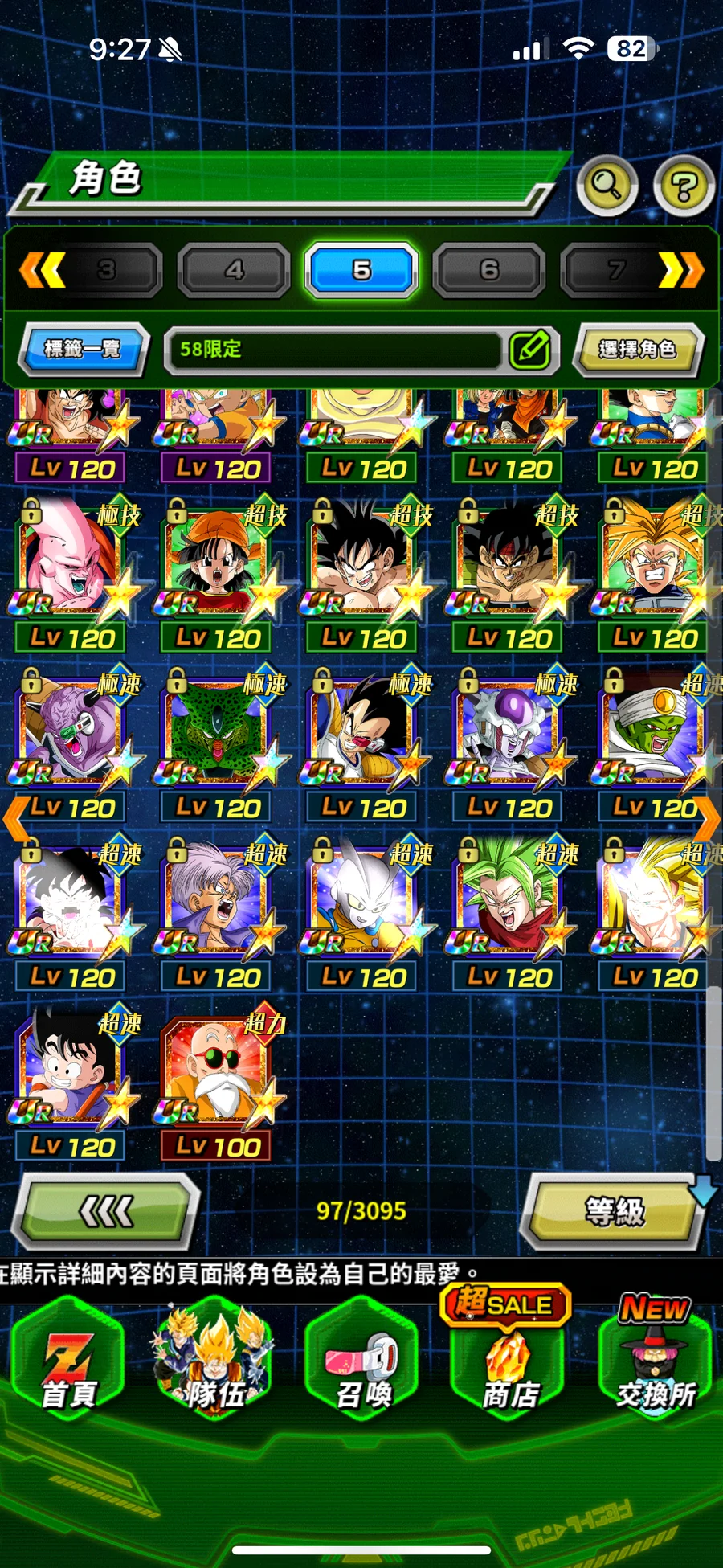Select page tab 7

pos(615,270)
